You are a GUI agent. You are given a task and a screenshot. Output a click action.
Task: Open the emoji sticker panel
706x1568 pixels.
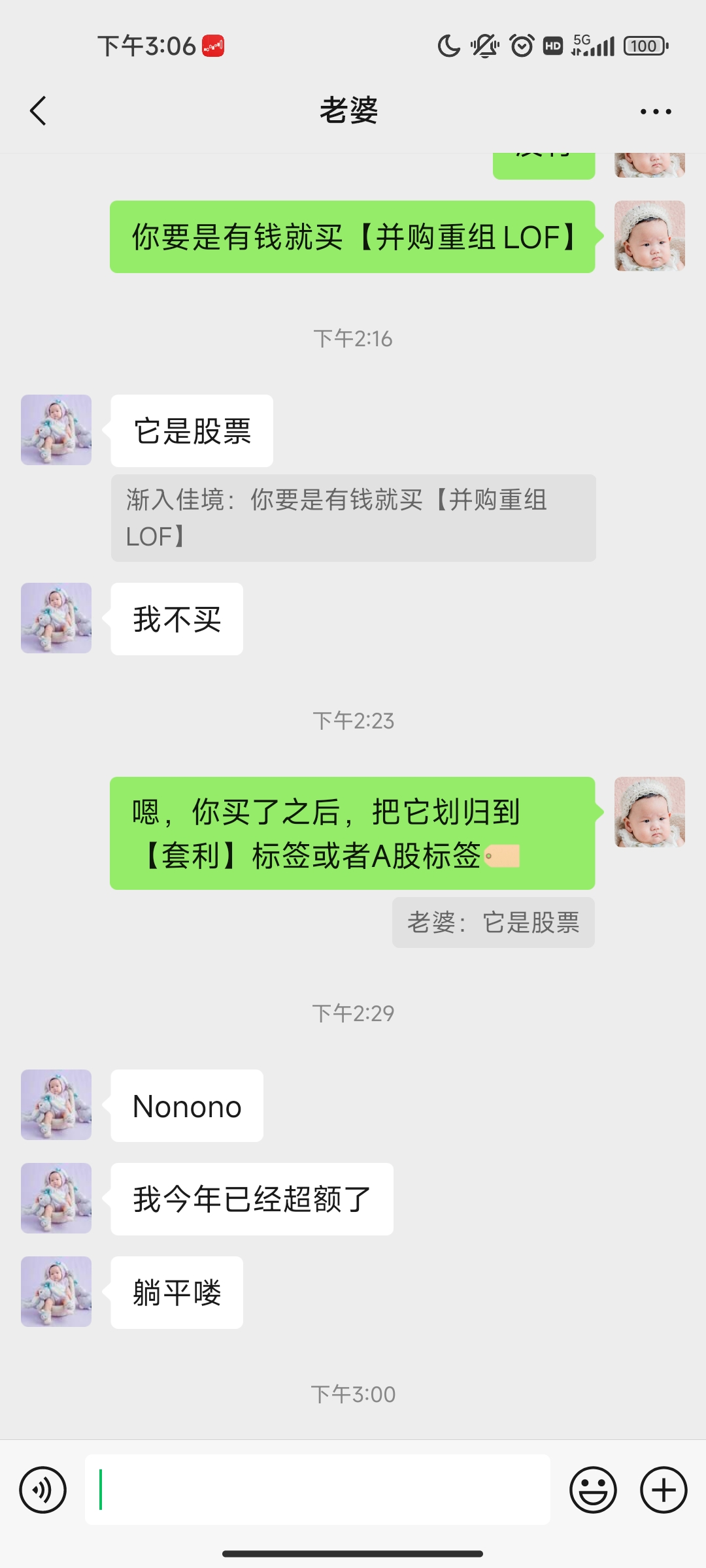593,1490
